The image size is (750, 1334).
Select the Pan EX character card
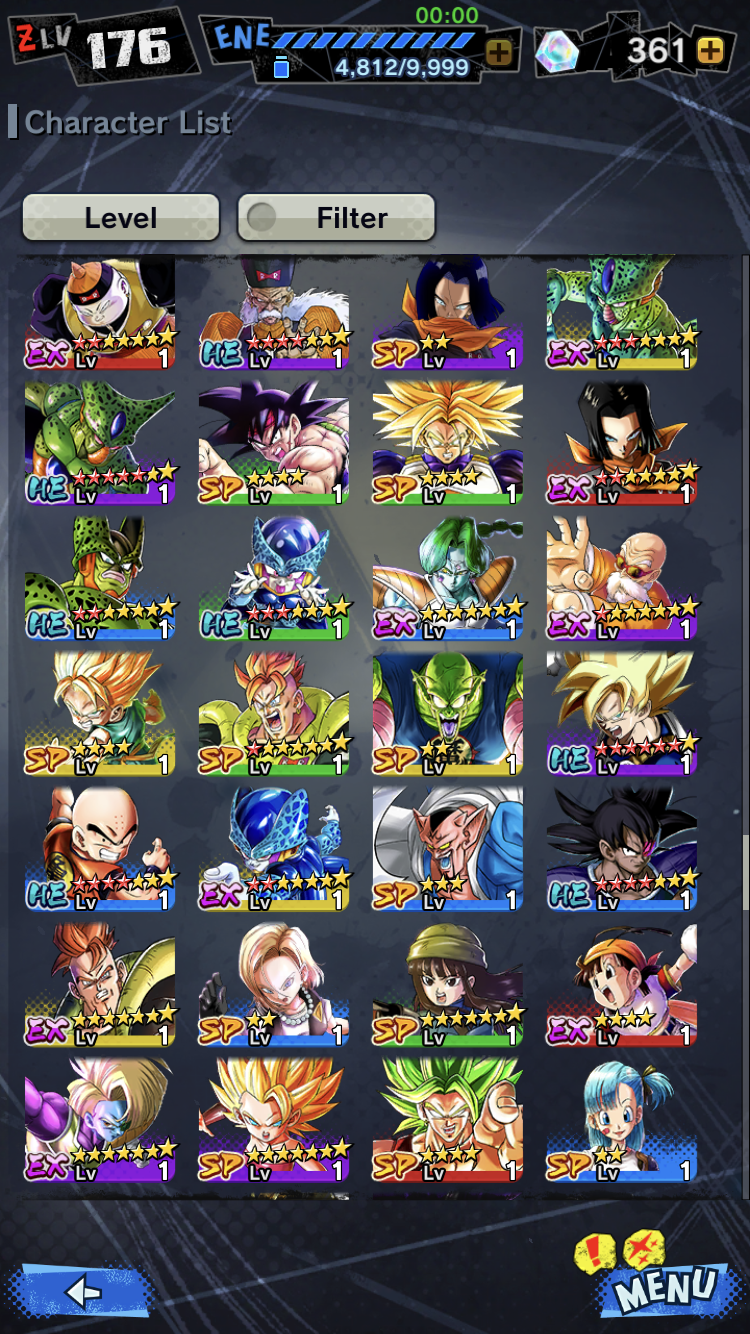[x=621, y=986]
